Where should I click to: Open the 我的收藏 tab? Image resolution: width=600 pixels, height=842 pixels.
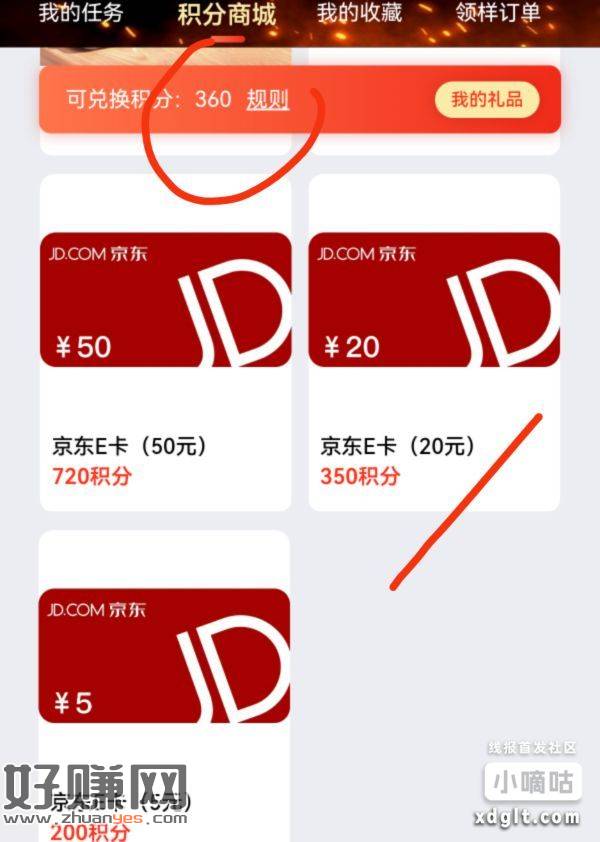tap(359, 14)
